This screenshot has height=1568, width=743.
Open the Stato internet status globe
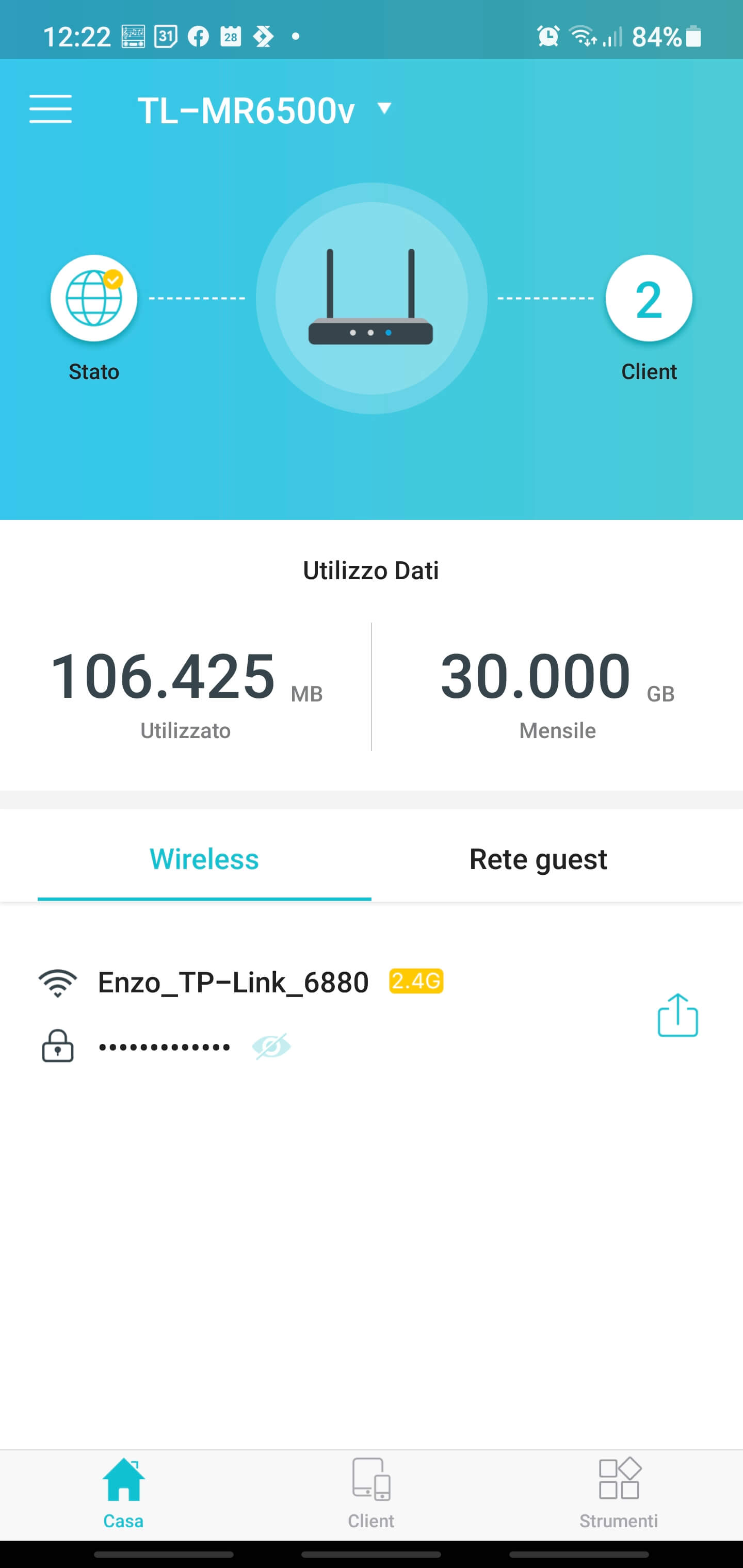(x=94, y=298)
